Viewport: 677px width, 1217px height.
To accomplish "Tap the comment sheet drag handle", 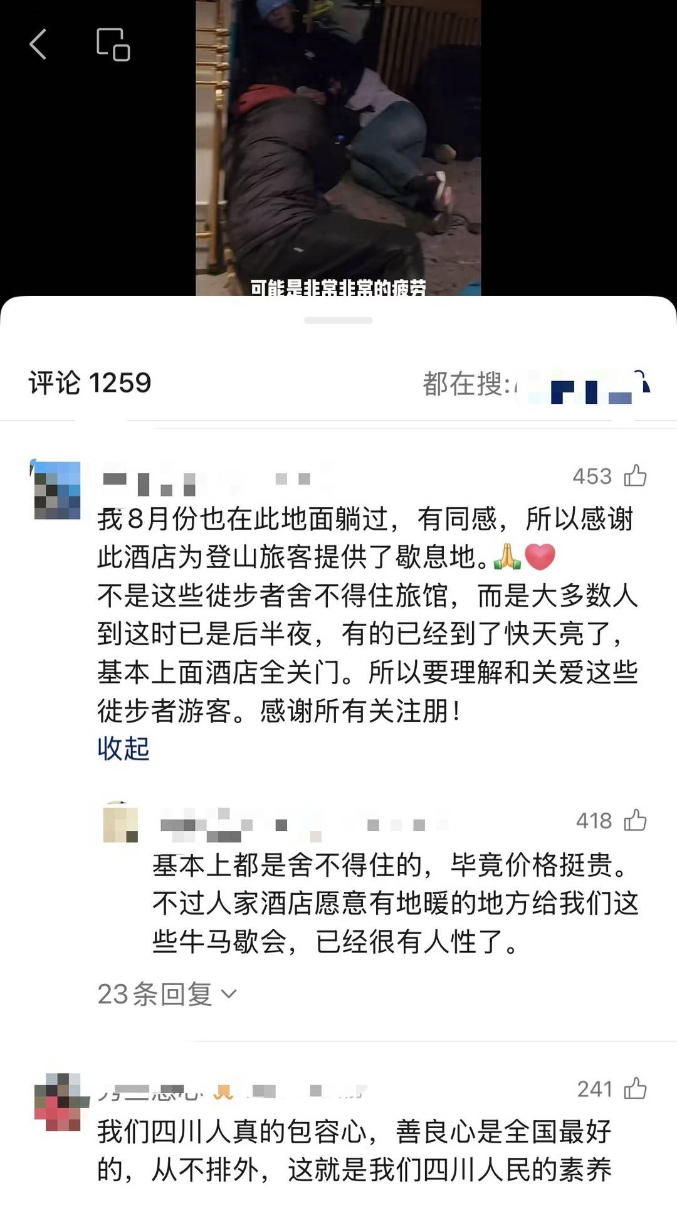I will [x=338, y=320].
